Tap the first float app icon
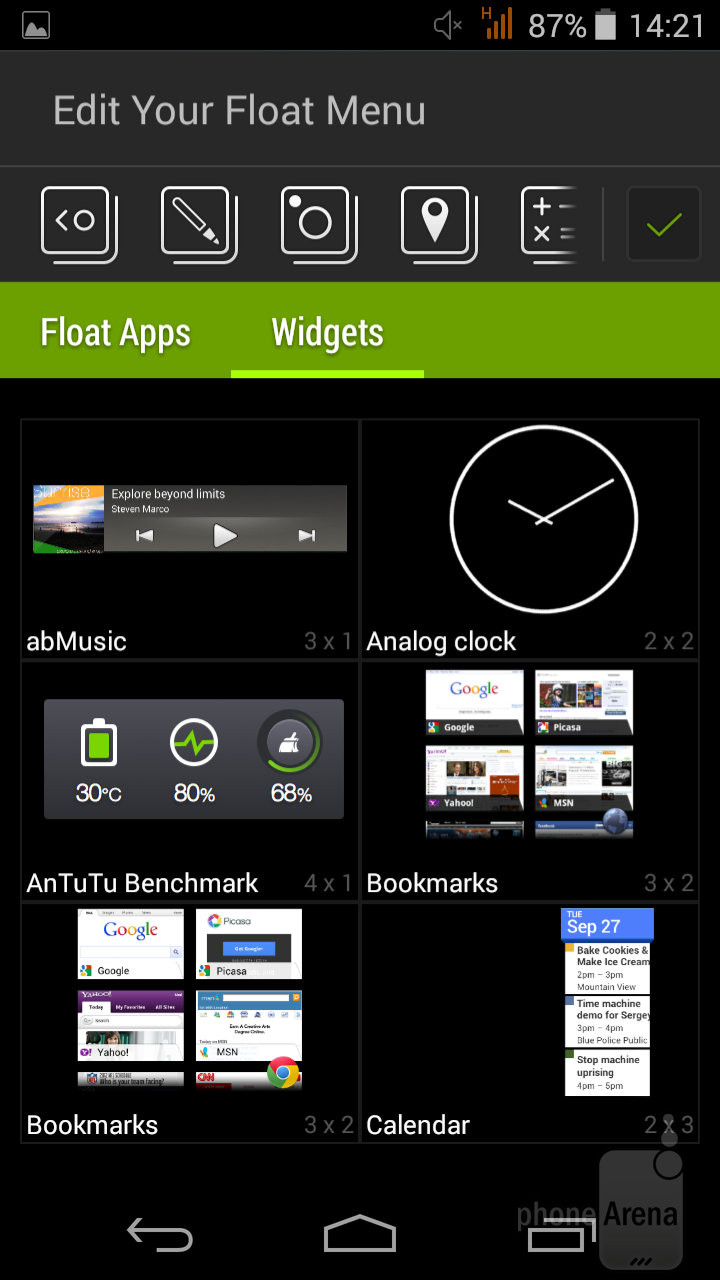Viewport: 720px width, 1280px height. [x=77, y=223]
